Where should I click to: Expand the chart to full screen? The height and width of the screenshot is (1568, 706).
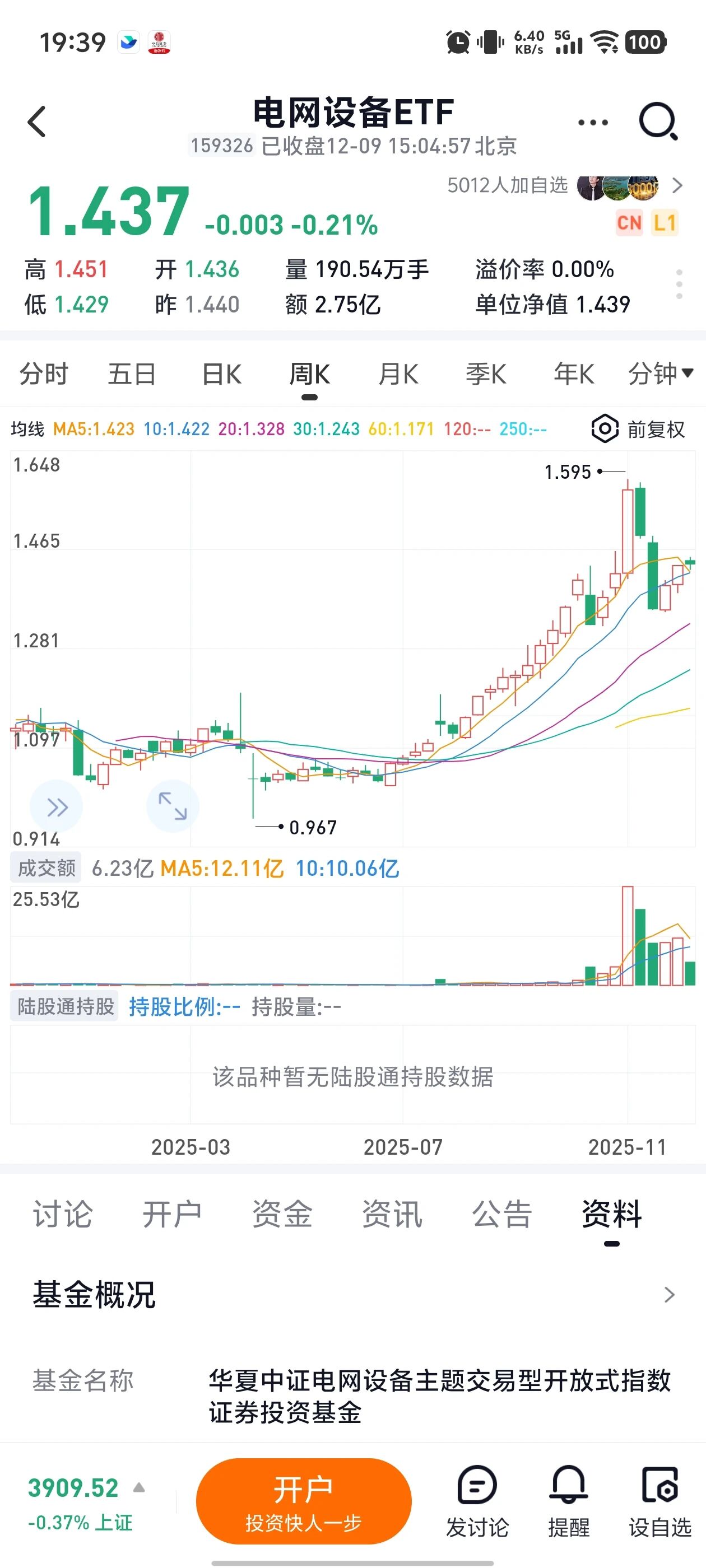(x=173, y=806)
